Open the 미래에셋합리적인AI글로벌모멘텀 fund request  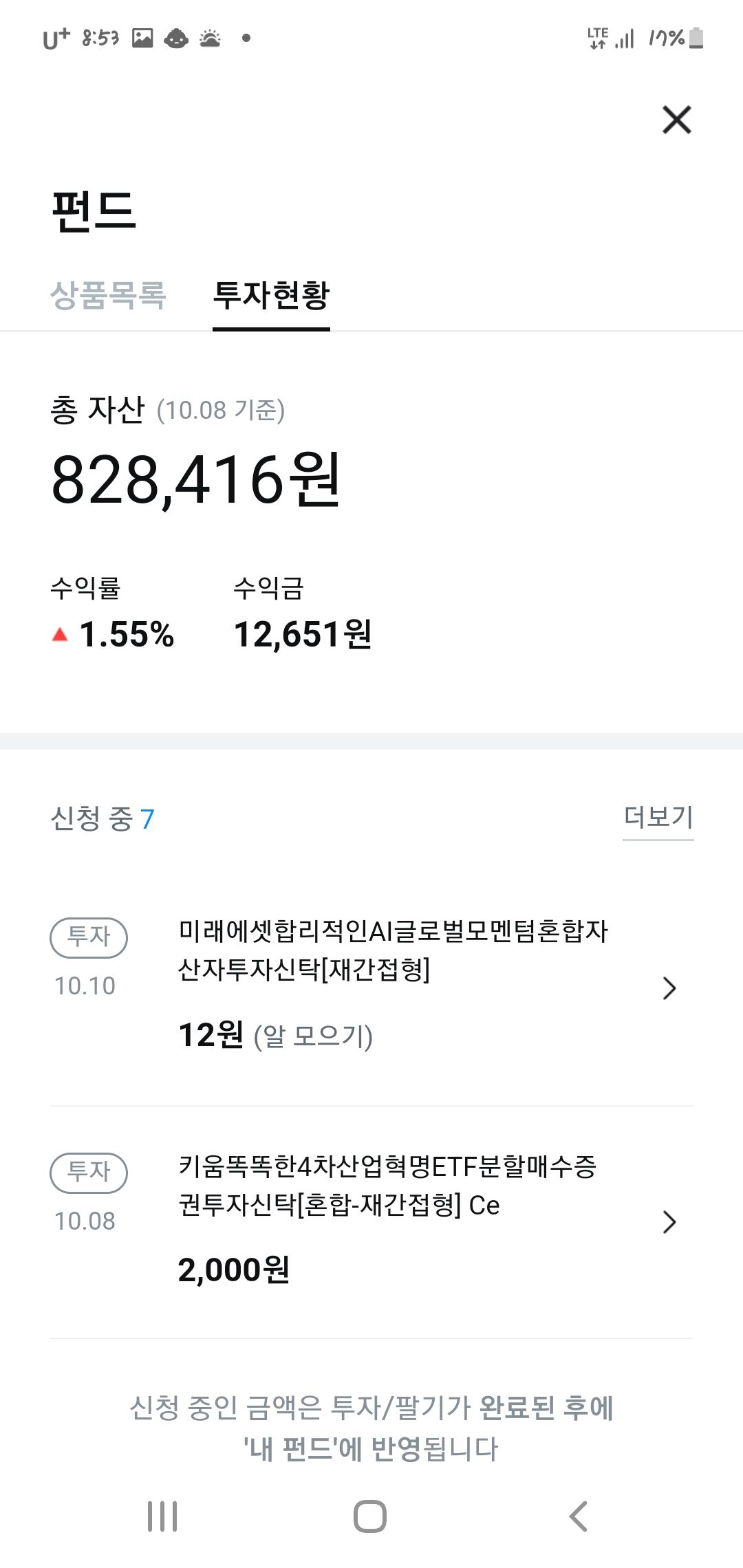click(392, 988)
